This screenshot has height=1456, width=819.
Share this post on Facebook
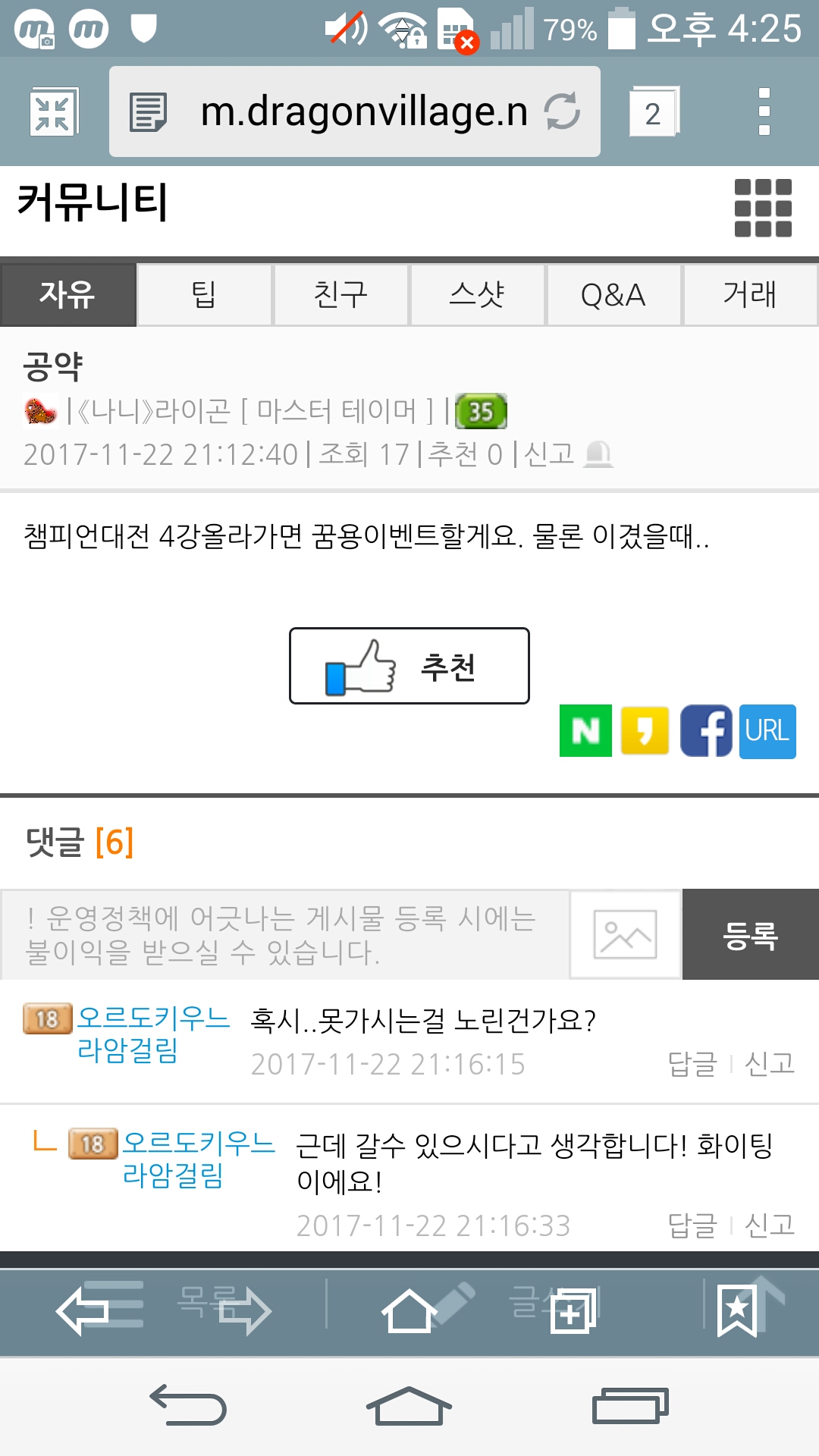pyautogui.click(x=705, y=731)
